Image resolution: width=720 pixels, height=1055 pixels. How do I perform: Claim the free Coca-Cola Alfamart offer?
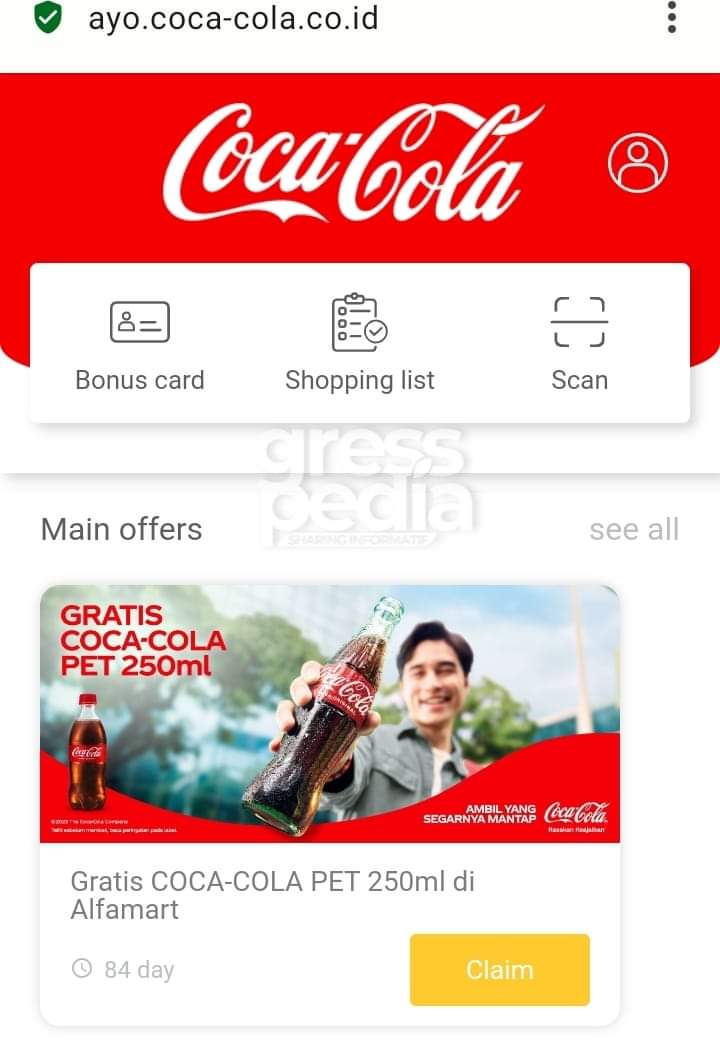(499, 969)
